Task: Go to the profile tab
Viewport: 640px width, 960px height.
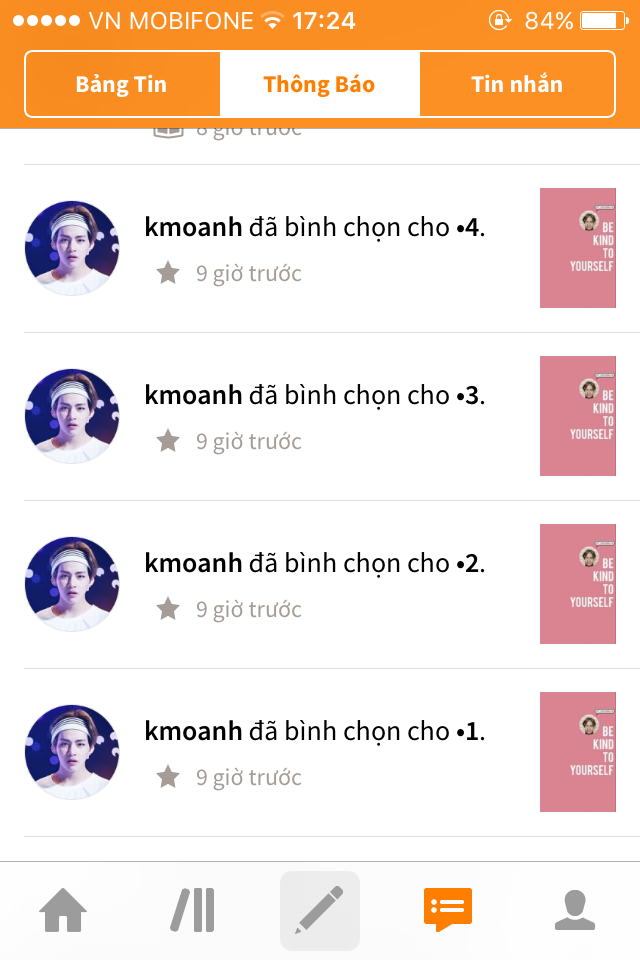Action: coord(576,910)
